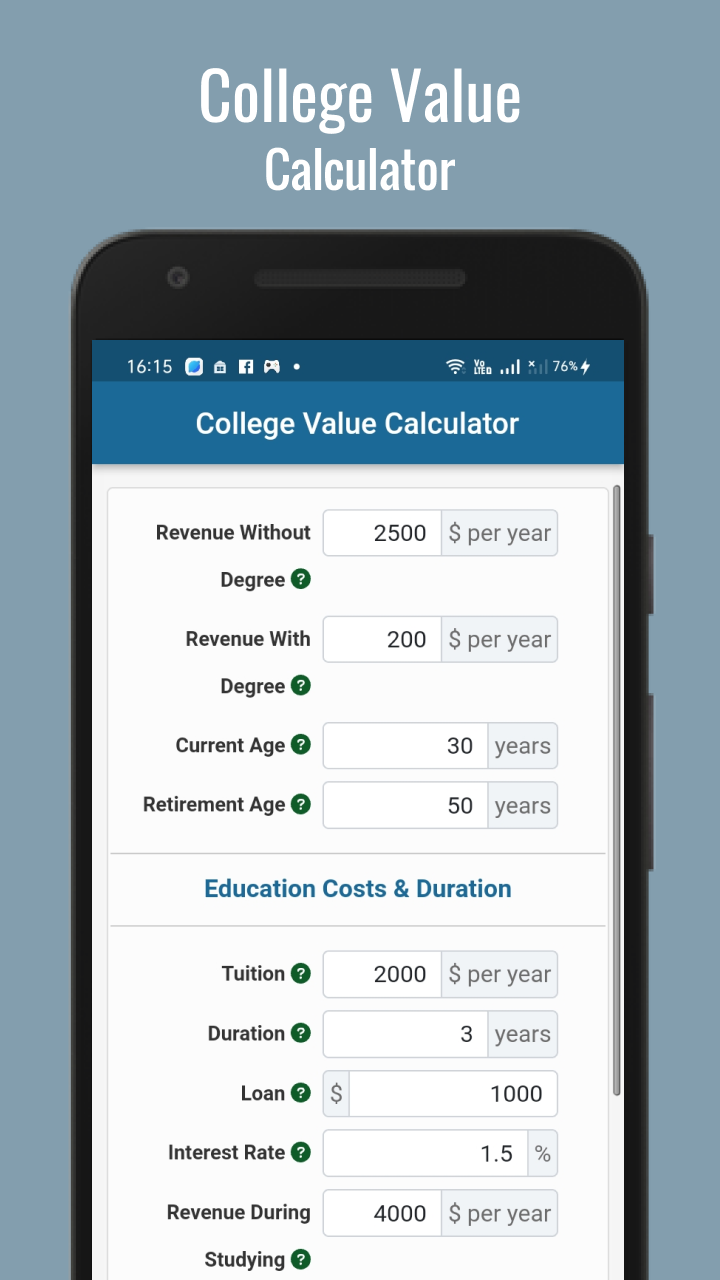The height and width of the screenshot is (1280, 720).
Task: Click the Loan question mark icon
Action: 302,1093
